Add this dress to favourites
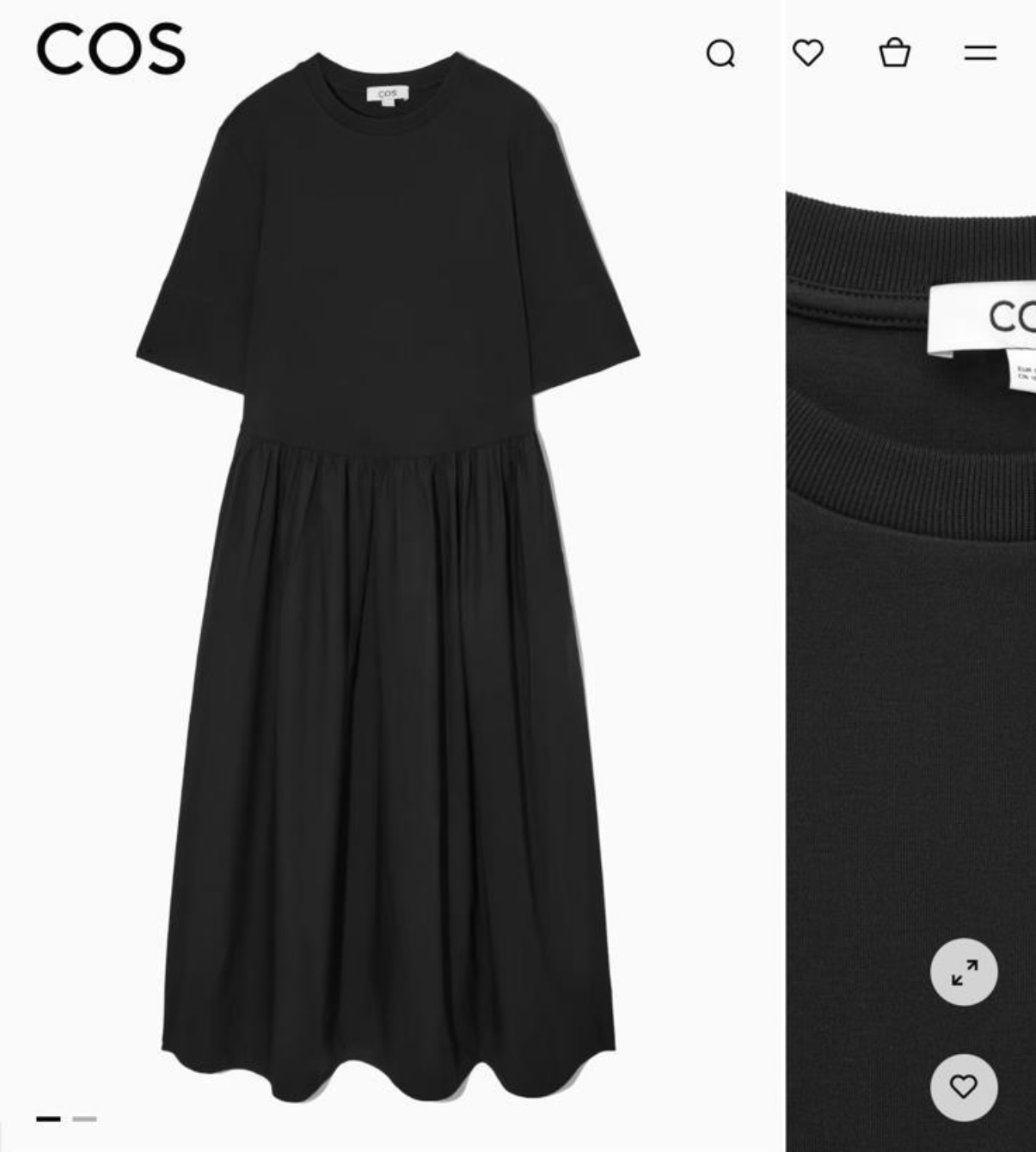 pos(964,1087)
